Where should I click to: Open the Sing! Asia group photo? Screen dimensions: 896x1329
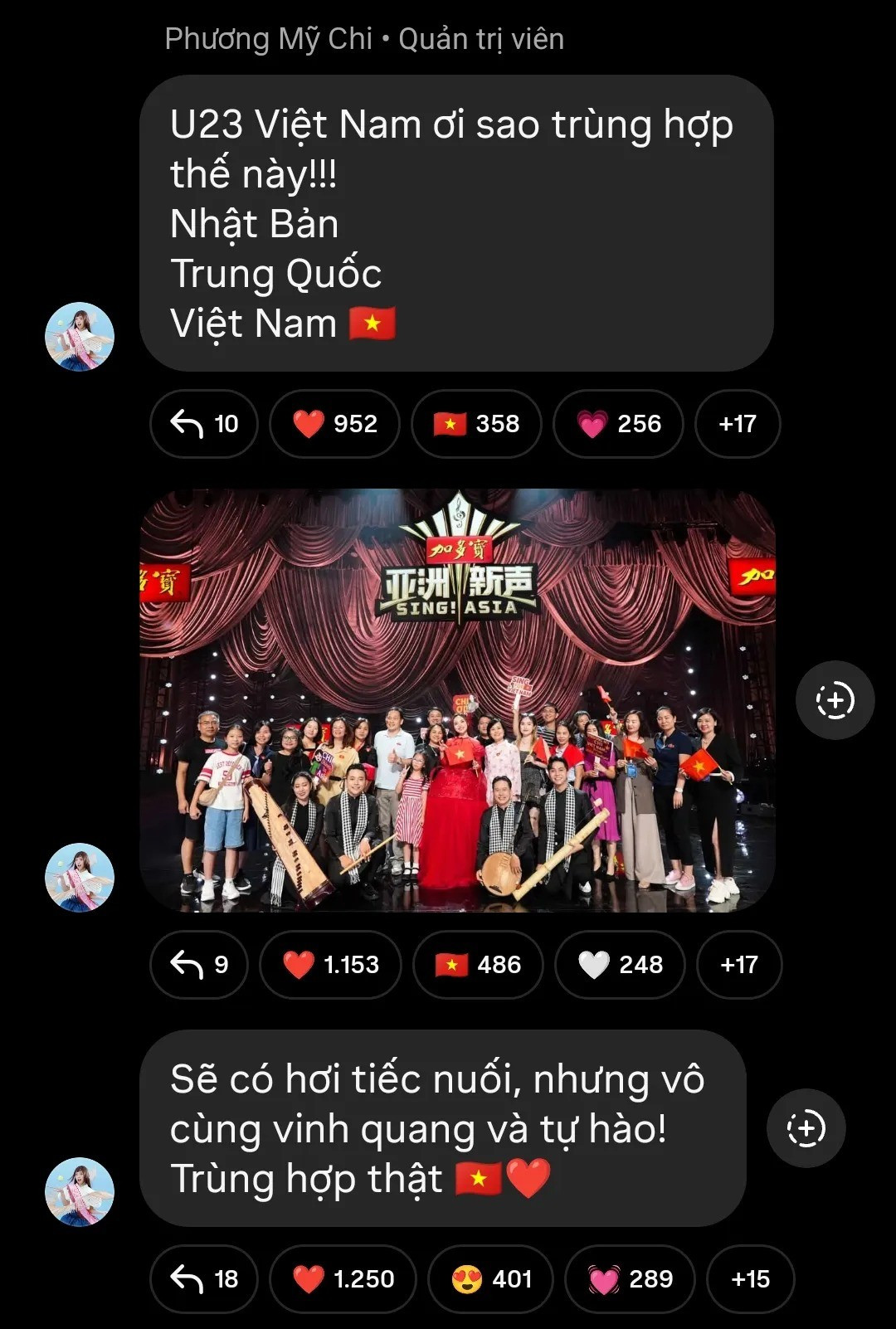[x=457, y=700]
